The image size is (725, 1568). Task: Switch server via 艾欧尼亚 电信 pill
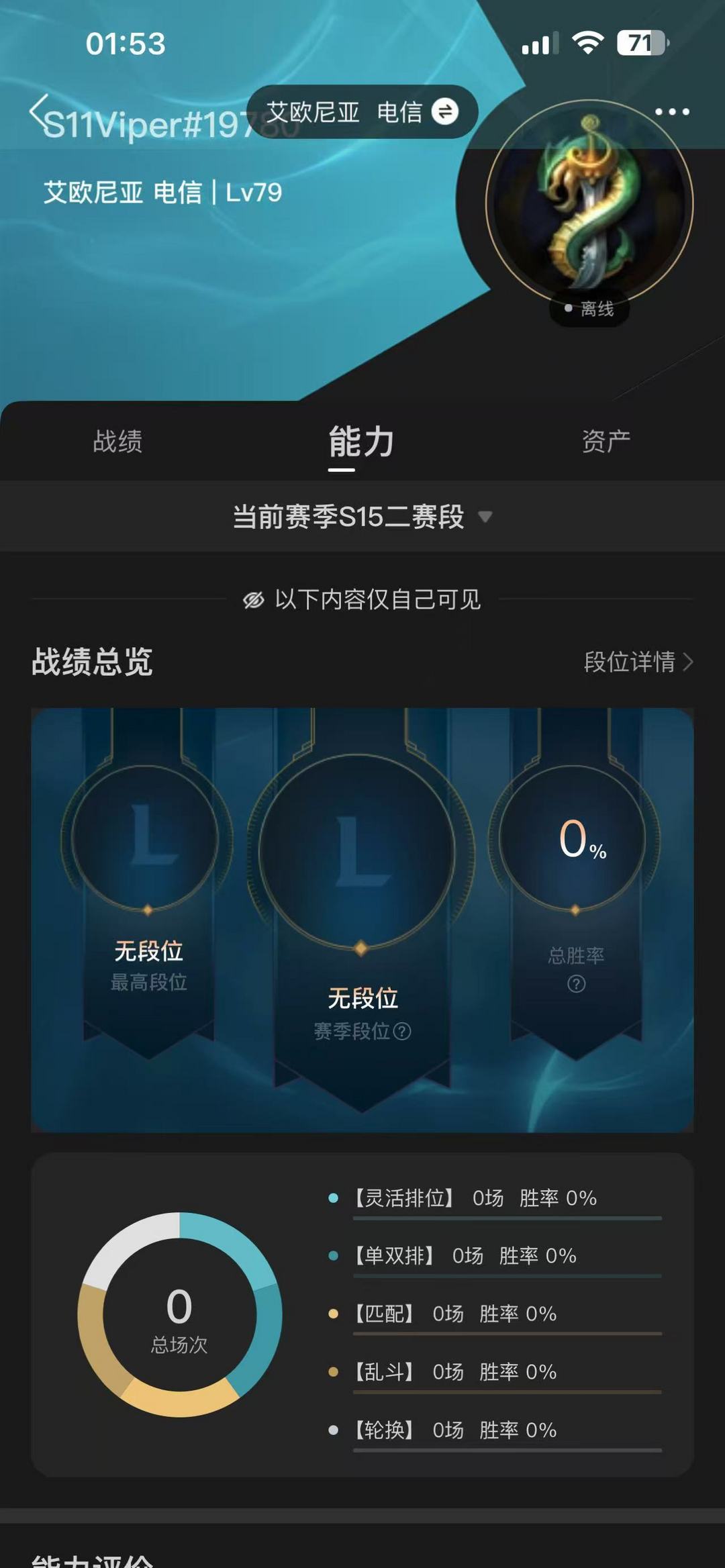(x=362, y=112)
